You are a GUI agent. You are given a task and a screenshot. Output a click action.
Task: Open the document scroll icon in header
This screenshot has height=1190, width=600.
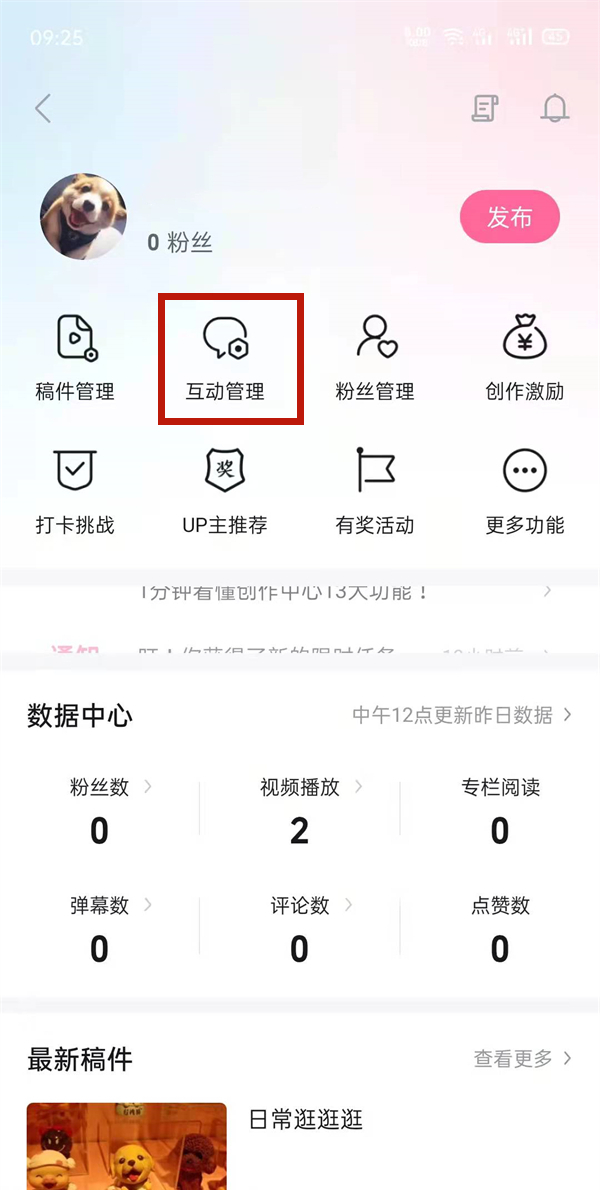485,108
